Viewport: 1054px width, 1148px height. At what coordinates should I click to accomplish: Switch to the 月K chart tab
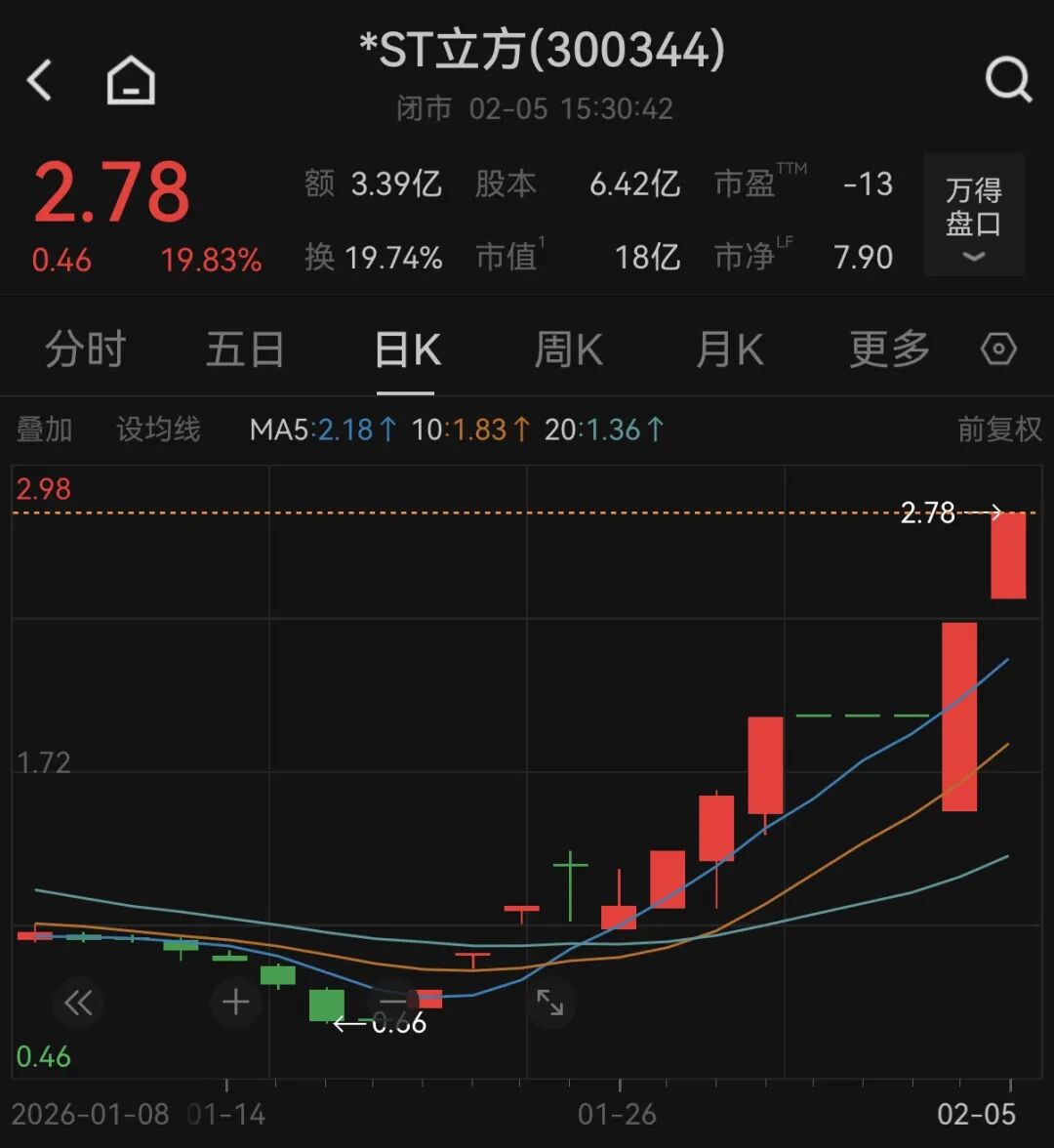(x=729, y=349)
